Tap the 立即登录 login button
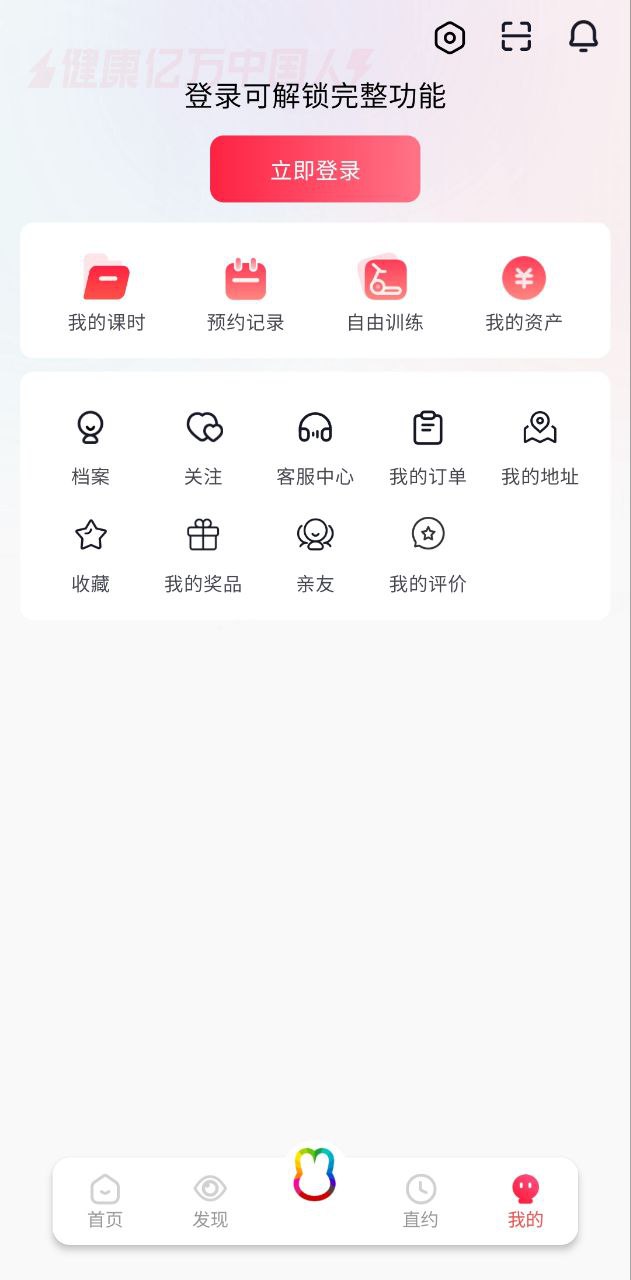 315,170
